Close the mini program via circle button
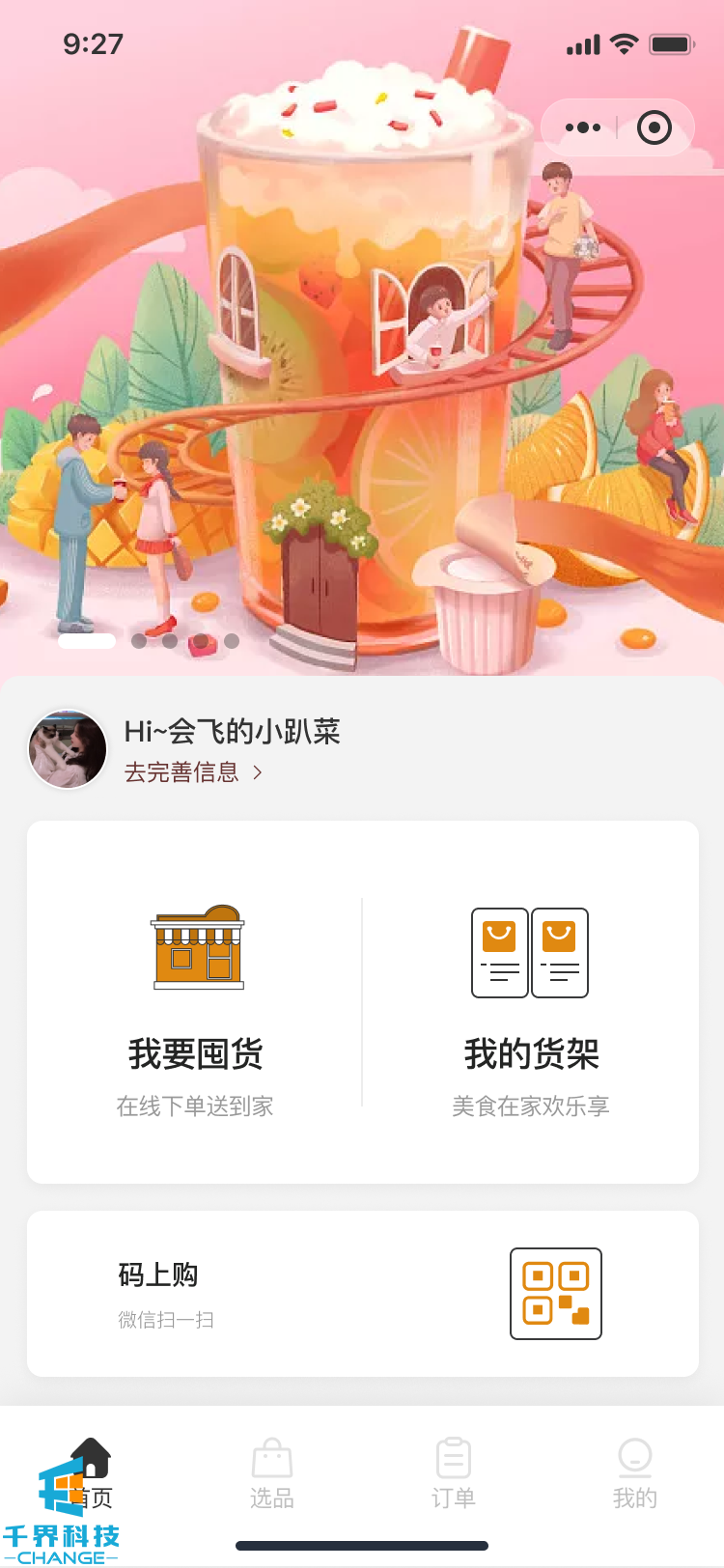Viewport: 724px width, 1568px height. tap(654, 127)
